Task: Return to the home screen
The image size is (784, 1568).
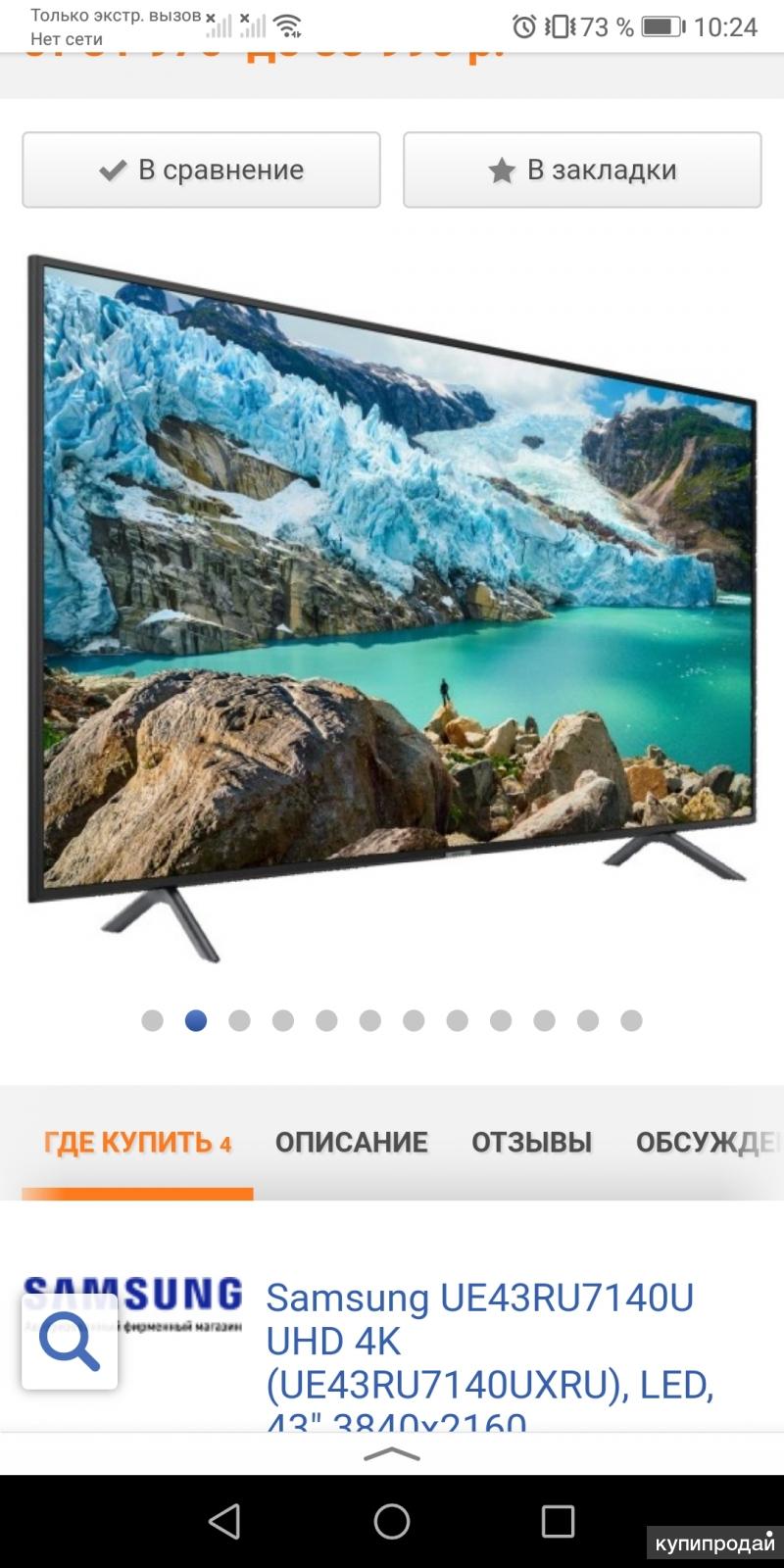Action: pyautogui.click(x=392, y=1521)
